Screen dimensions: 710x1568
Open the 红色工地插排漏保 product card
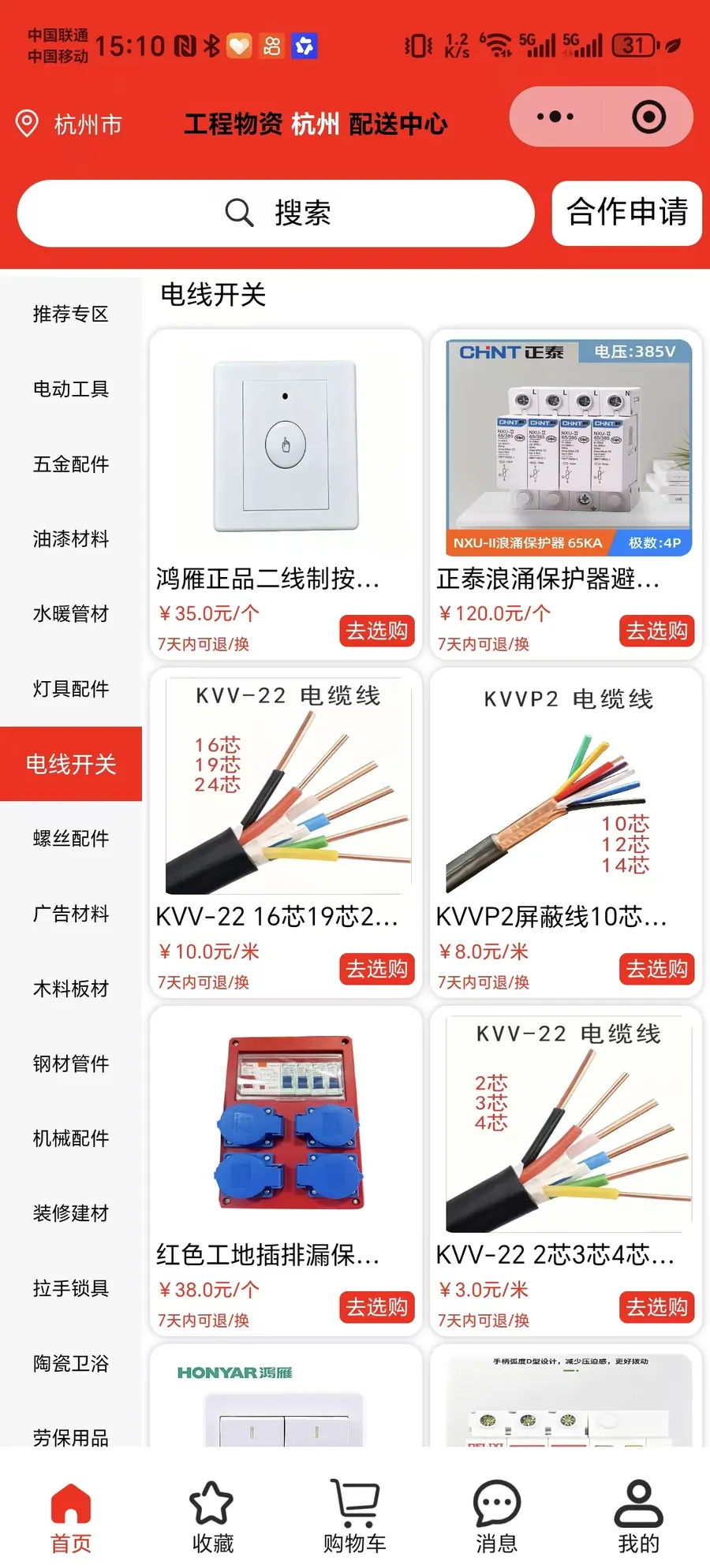286,1171
